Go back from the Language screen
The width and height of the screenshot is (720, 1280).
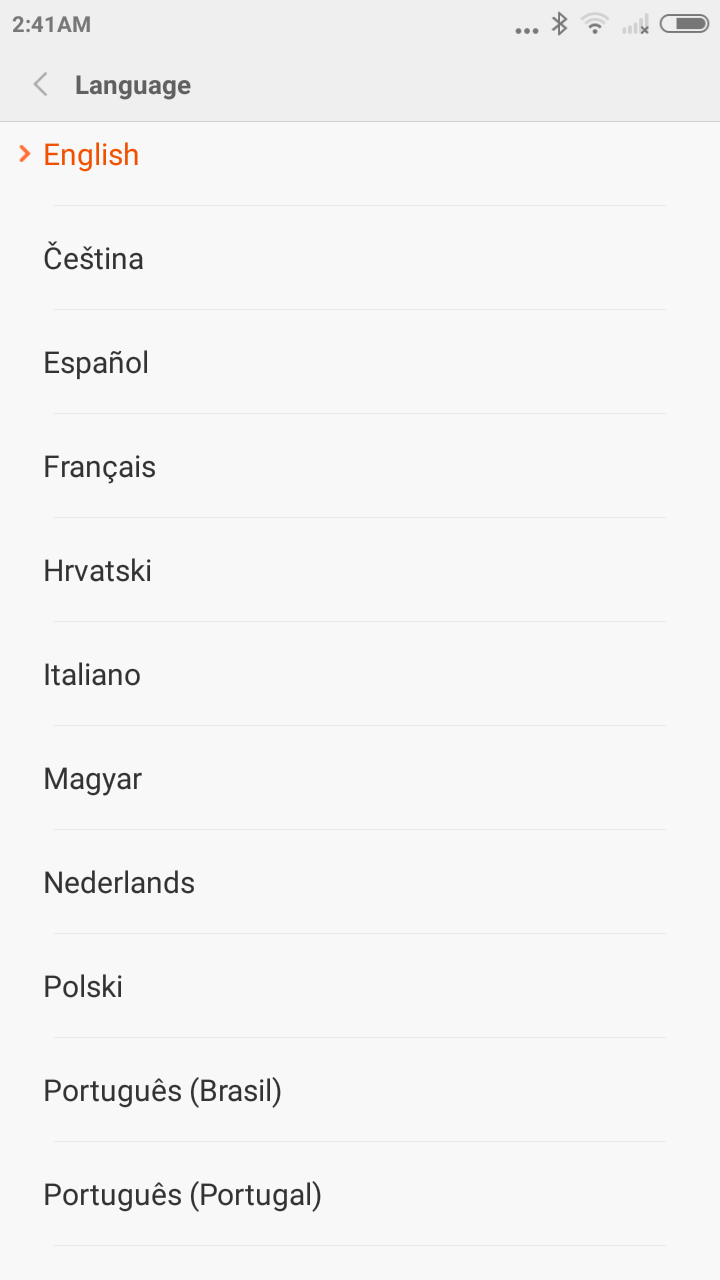pyautogui.click(x=41, y=85)
